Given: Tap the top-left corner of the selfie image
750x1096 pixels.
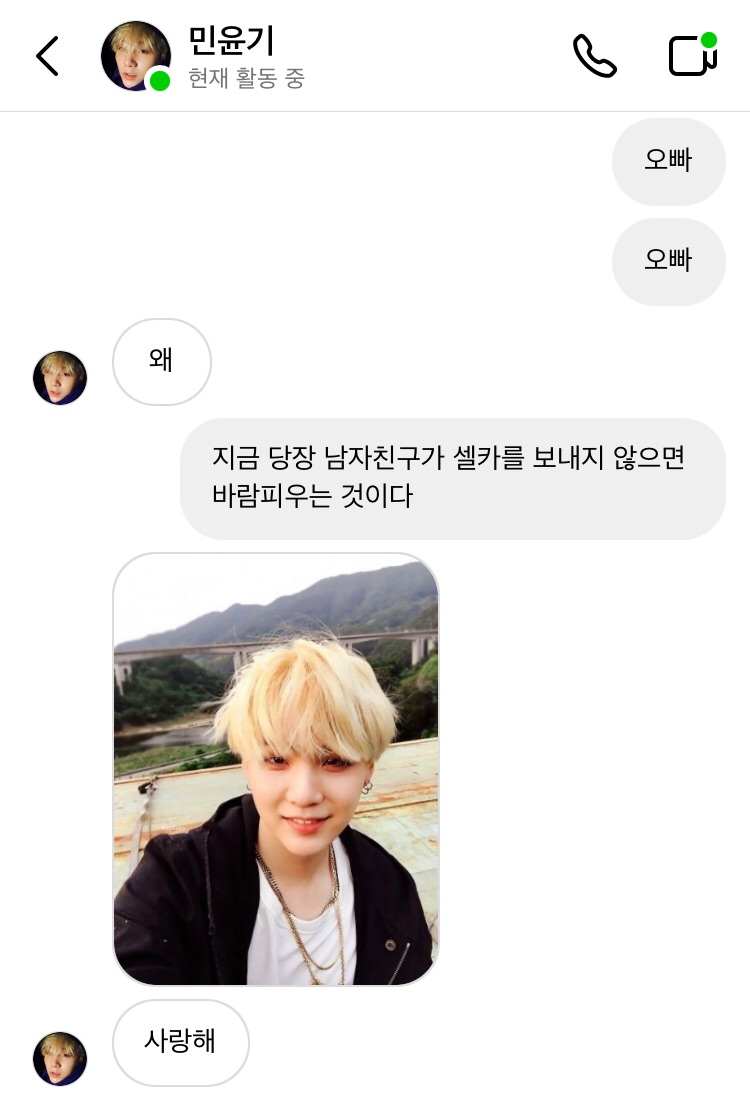Looking at the screenshot, I should click(x=130, y=573).
